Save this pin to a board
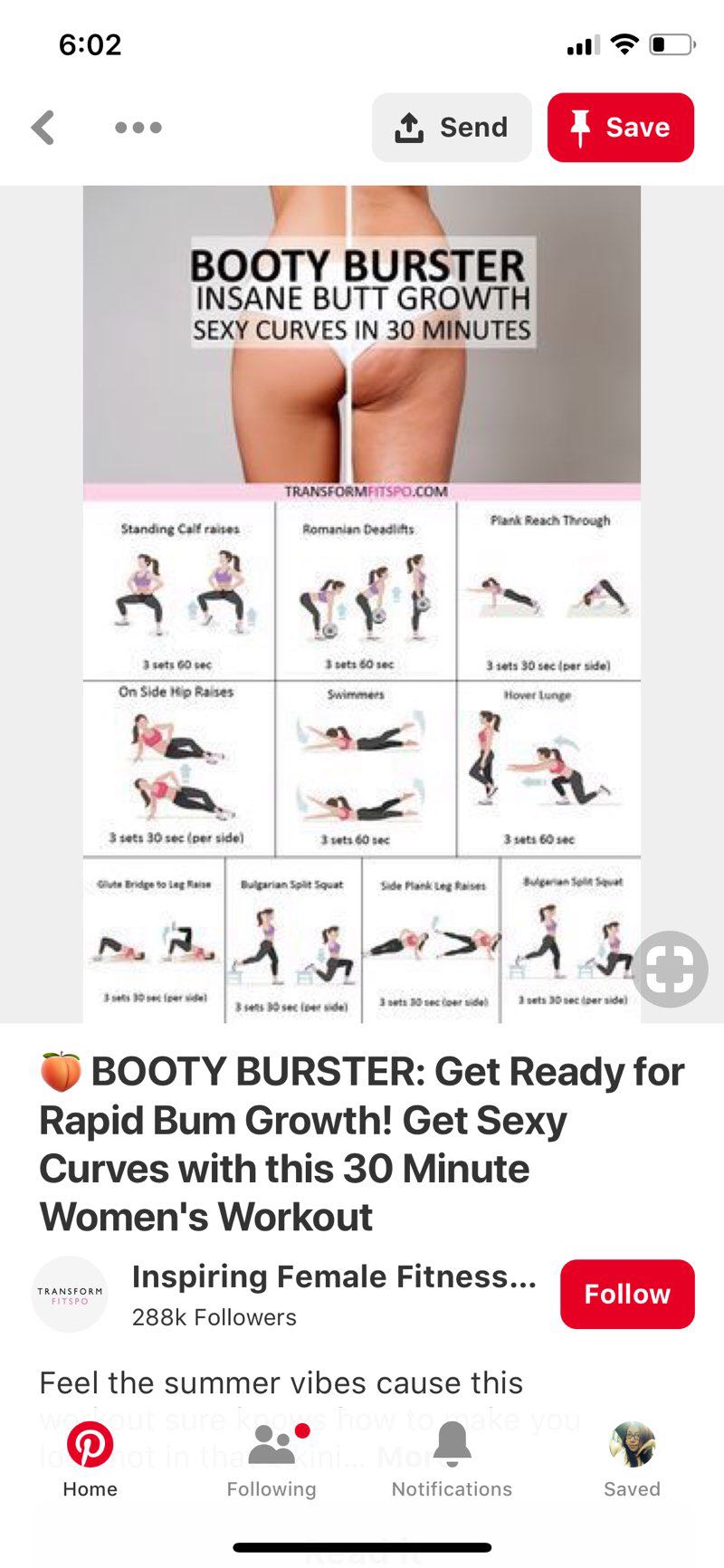The height and width of the screenshot is (1568, 724). click(621, 128)
